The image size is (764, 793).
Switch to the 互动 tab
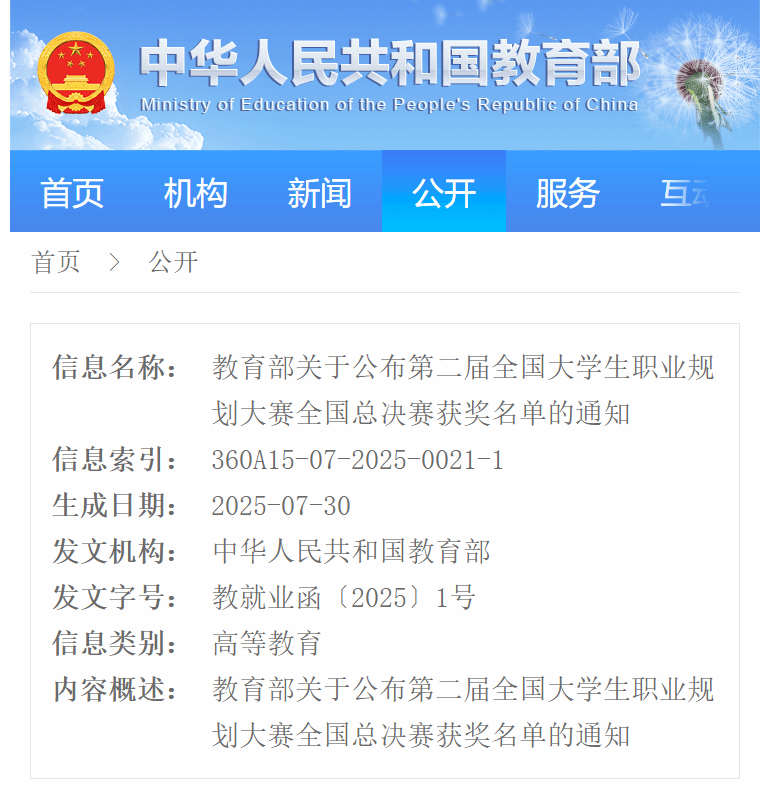(x=688, y=192)
